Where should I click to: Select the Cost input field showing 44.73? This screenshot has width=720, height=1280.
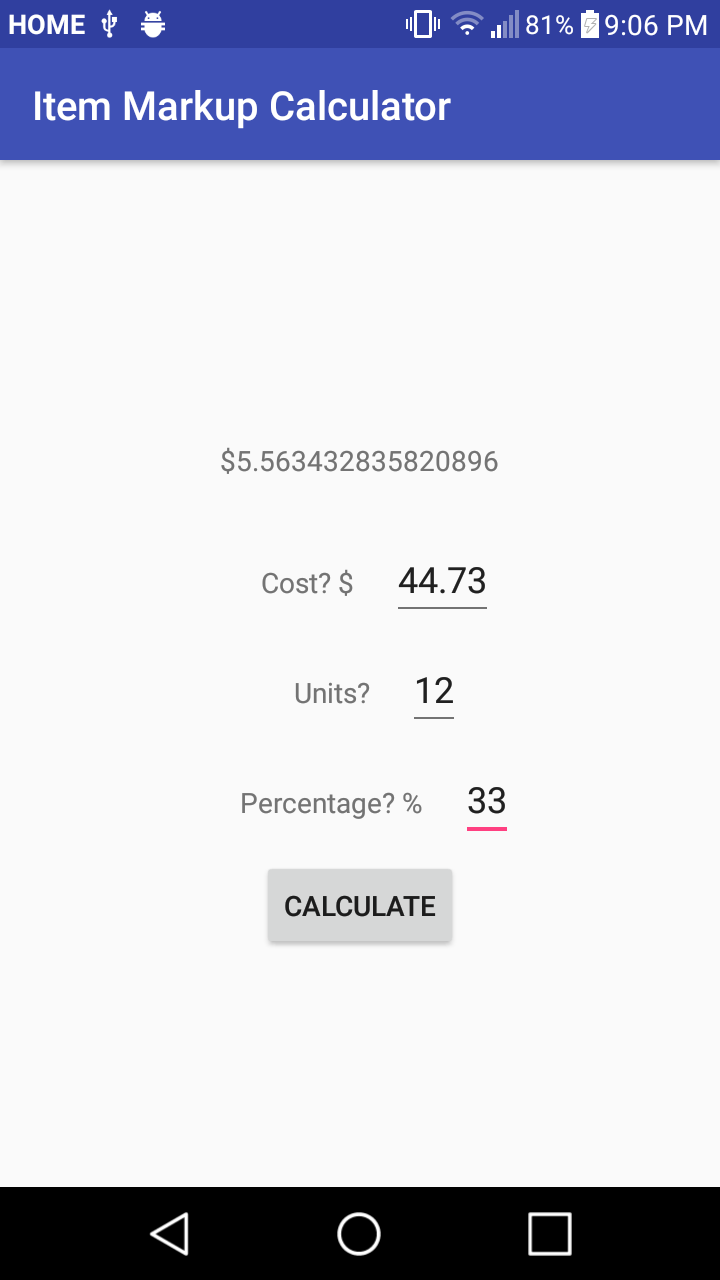tap(443, 581)
